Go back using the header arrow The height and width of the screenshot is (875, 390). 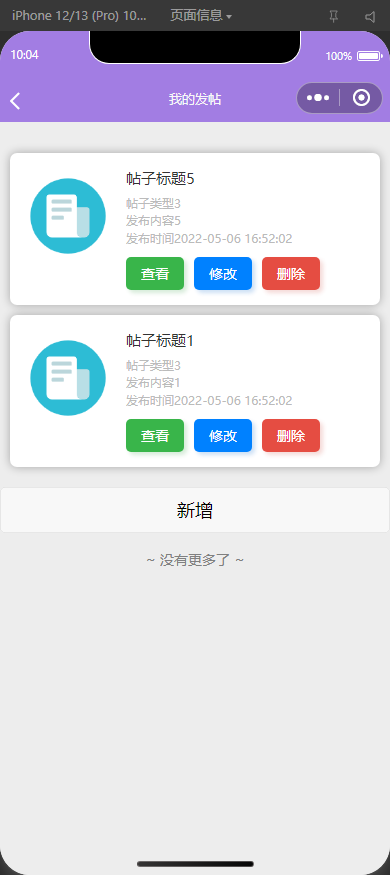coord(15,100)
